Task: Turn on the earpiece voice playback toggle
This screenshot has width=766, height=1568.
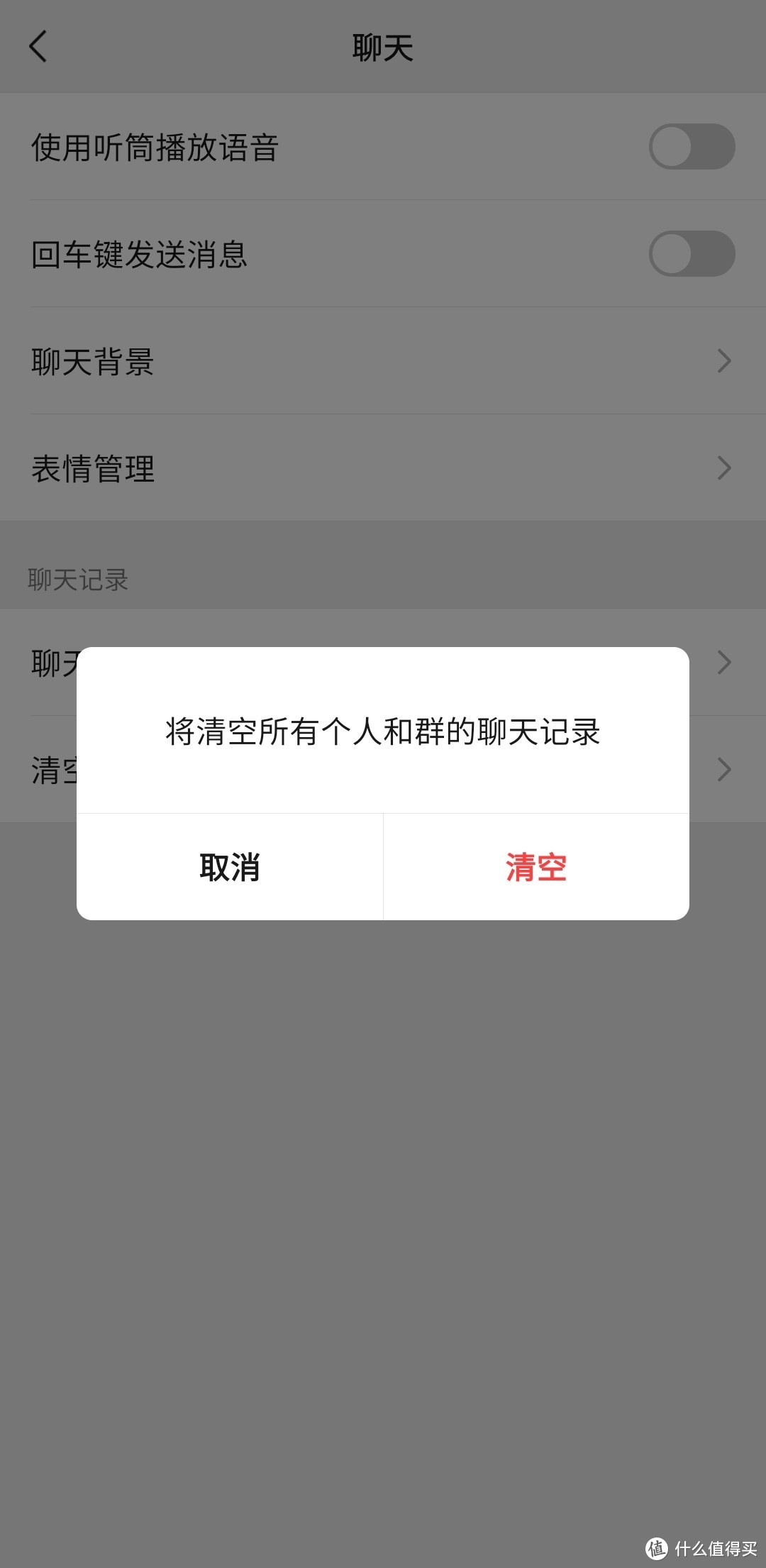Action: tap(692, 147)
